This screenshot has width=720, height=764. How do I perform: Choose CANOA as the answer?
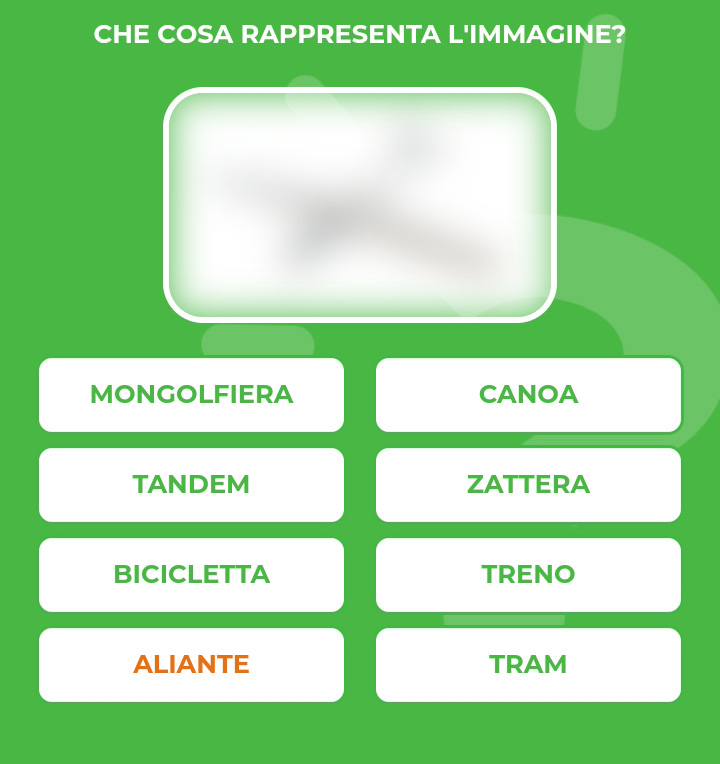(528, 395)
